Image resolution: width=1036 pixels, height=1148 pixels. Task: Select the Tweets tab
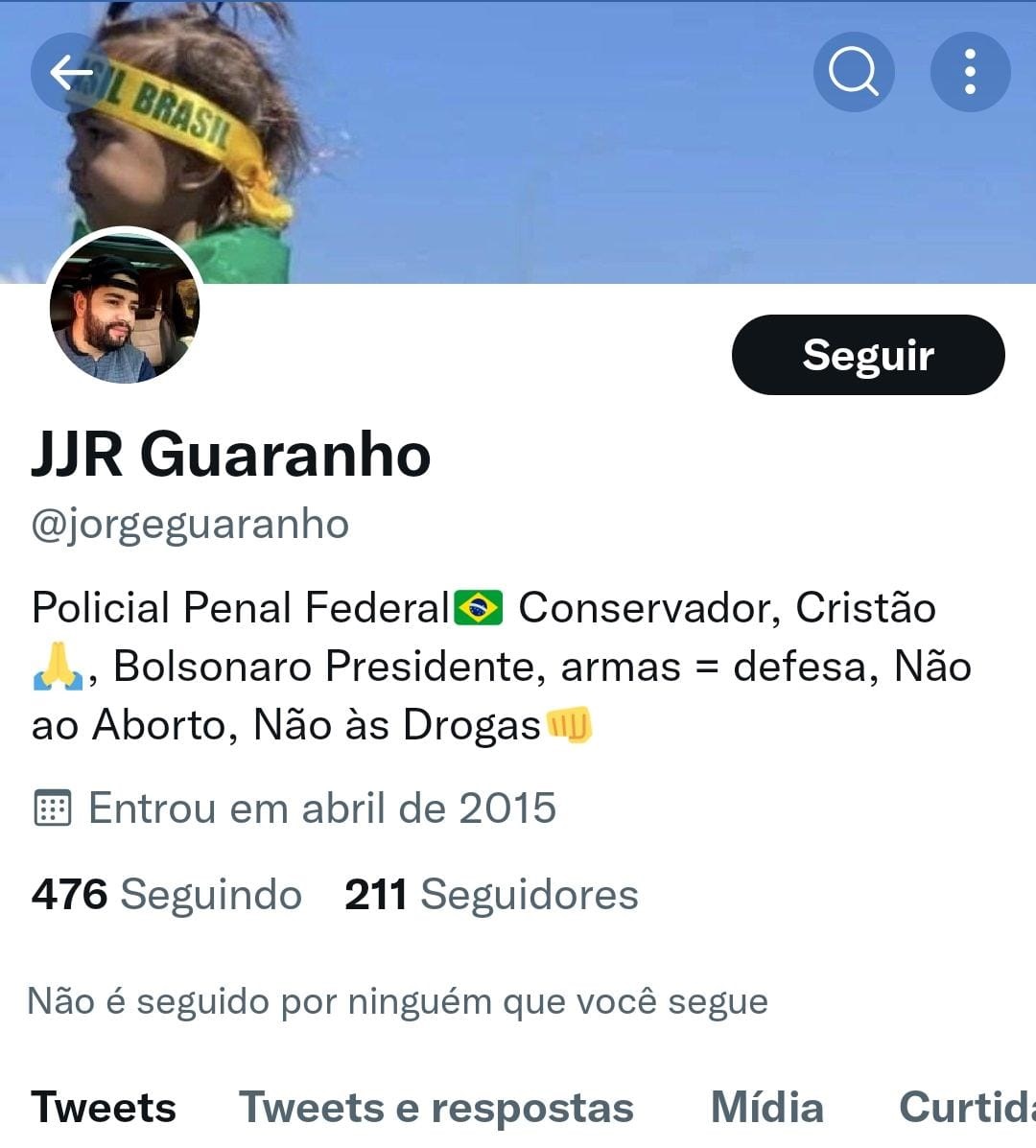pyautogui.click(x=104, y=1108)
